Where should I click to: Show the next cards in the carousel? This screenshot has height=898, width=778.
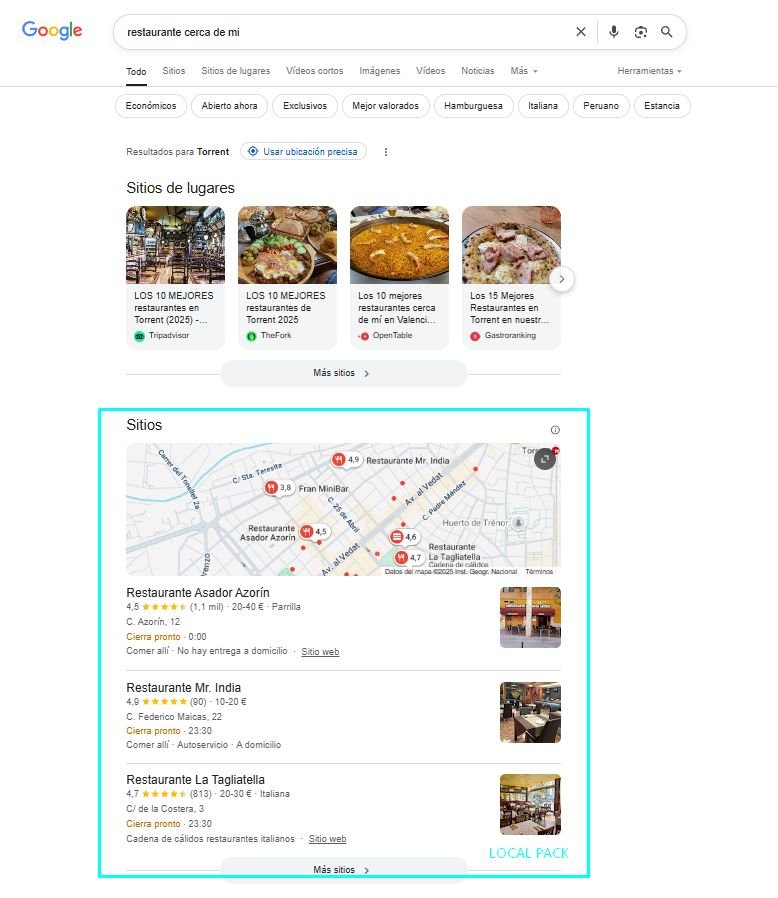[563, 279]
